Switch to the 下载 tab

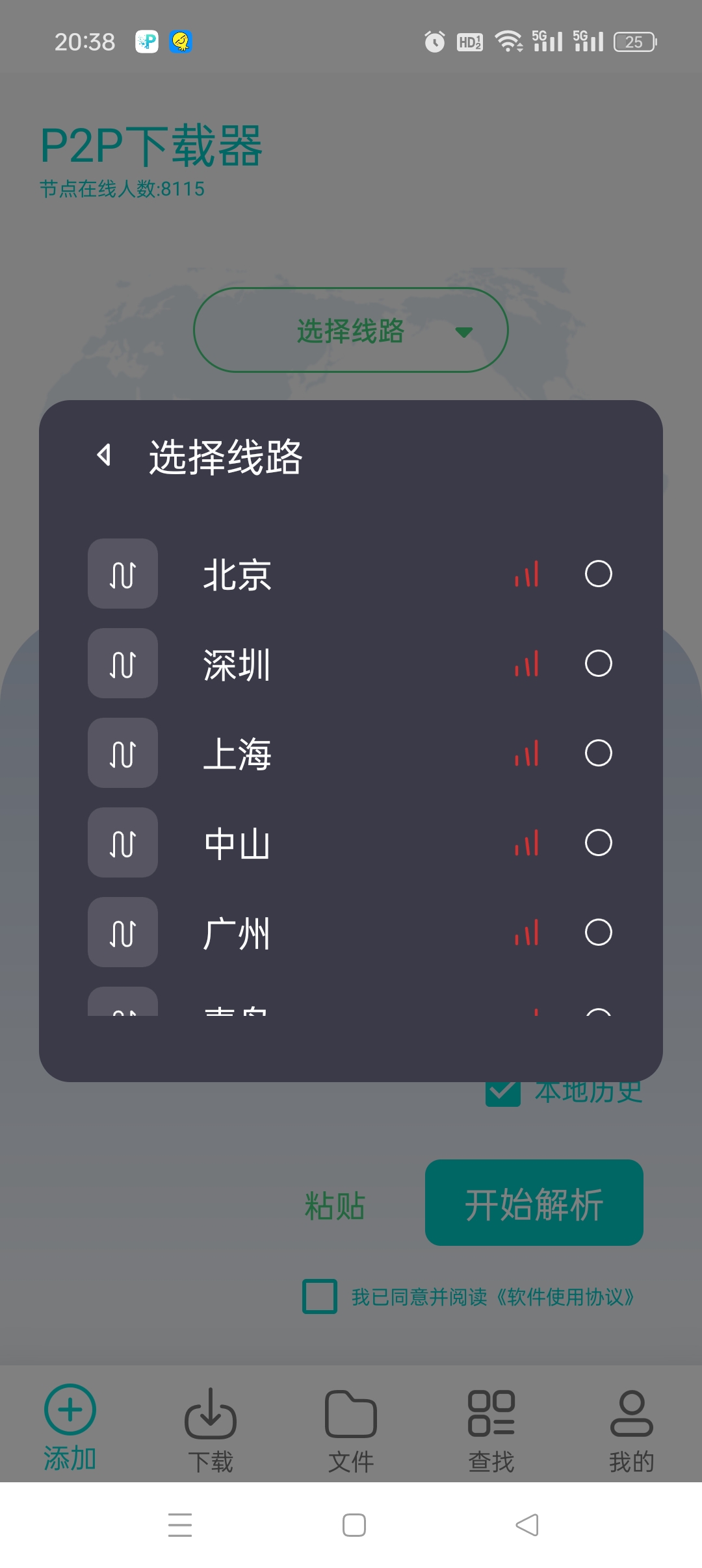click(x=211, y=1430)
